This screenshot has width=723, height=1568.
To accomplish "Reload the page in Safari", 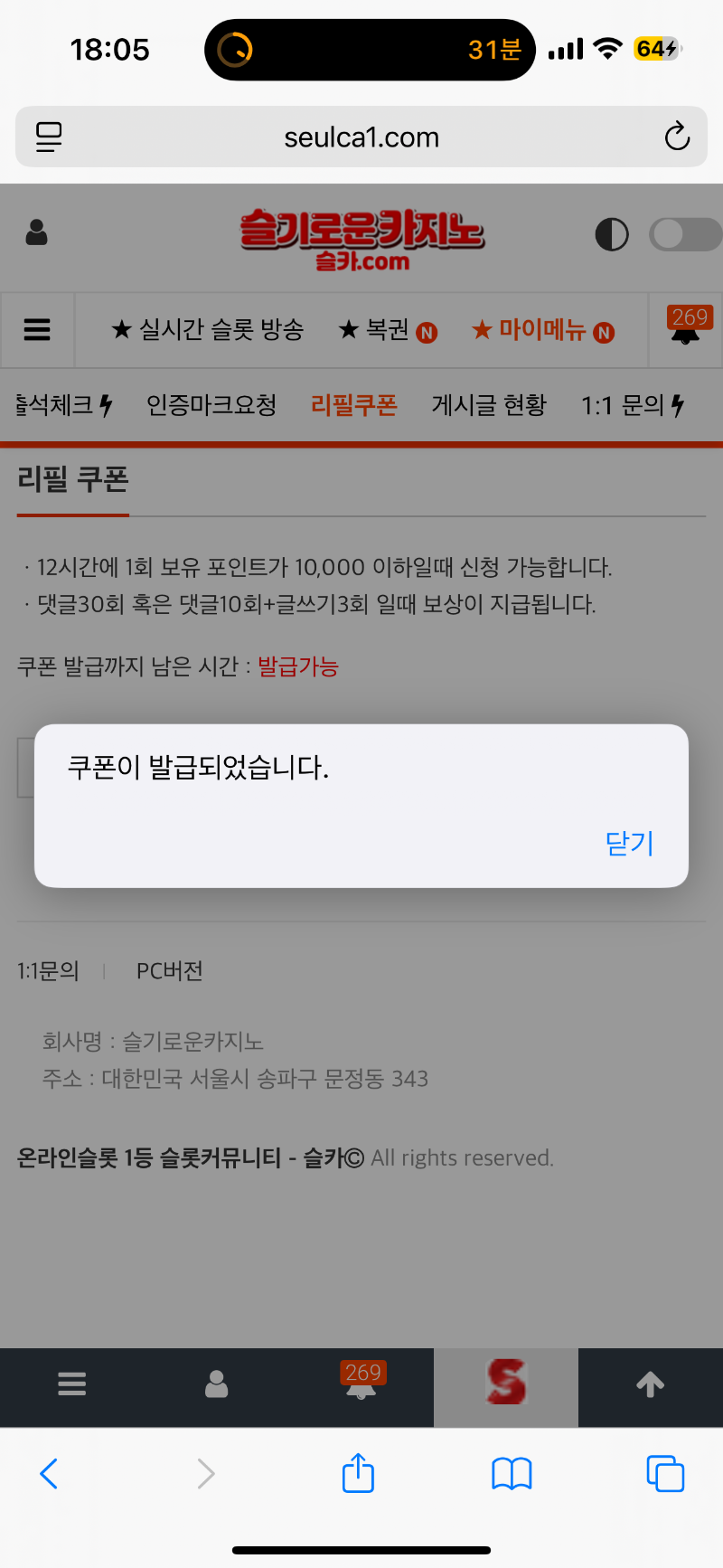I will tap(677, 137).
